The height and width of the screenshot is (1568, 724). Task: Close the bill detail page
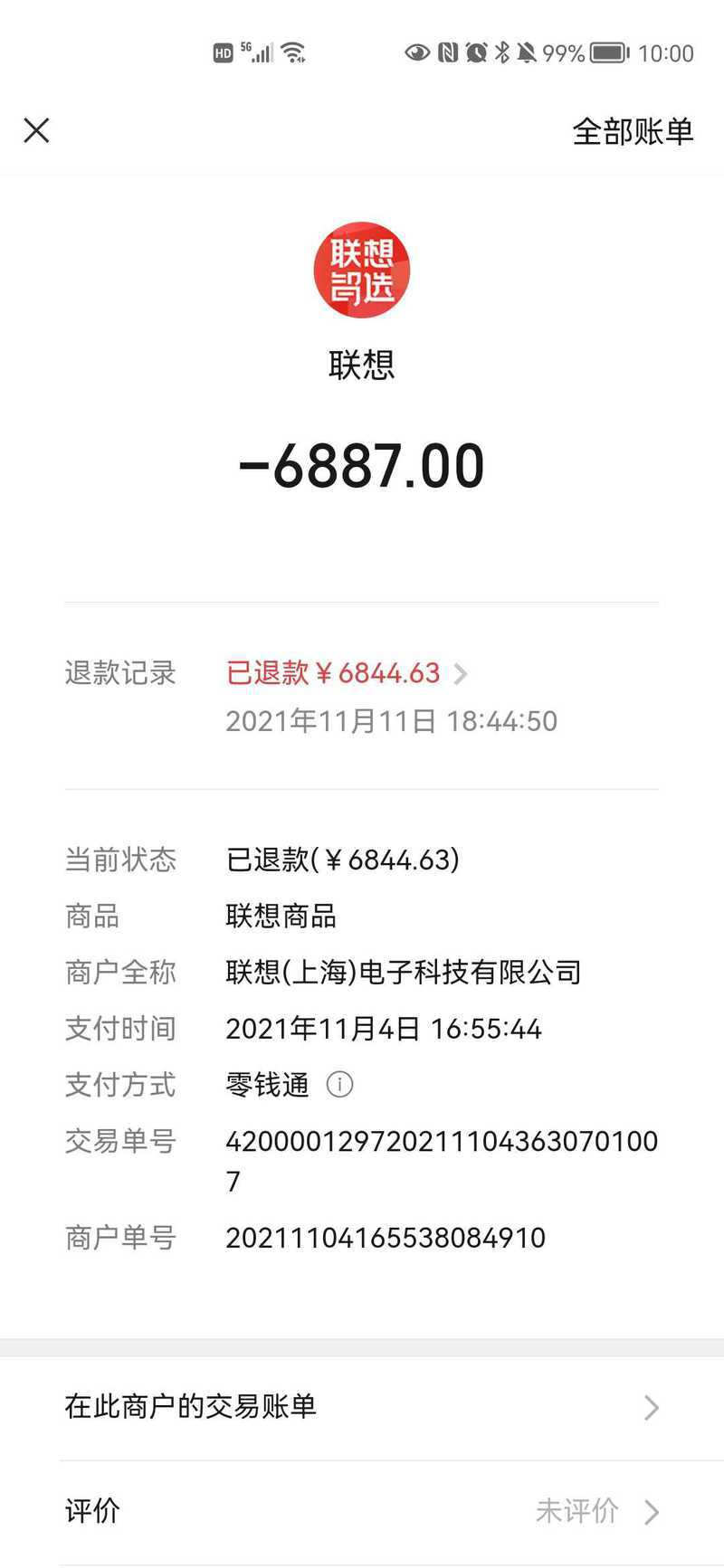pos(36,130)
